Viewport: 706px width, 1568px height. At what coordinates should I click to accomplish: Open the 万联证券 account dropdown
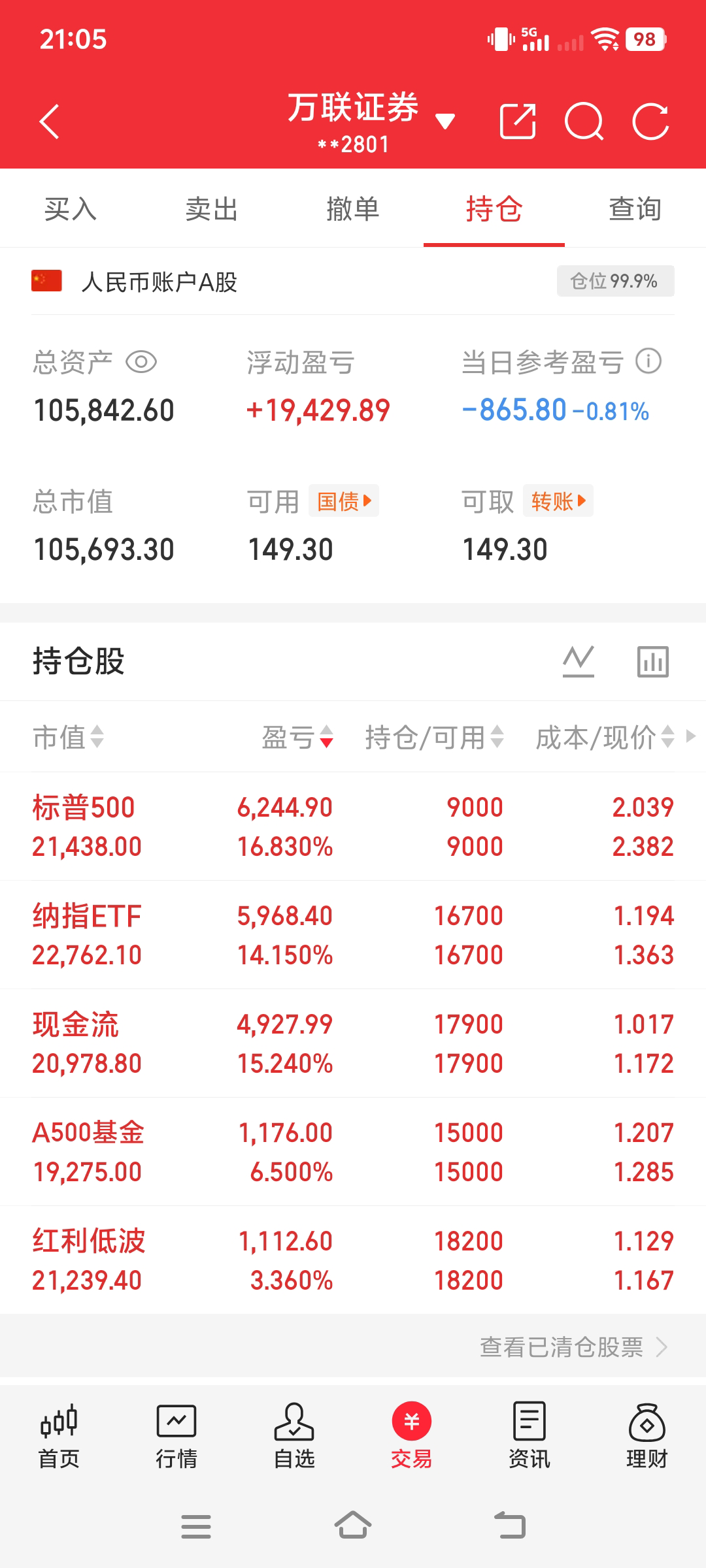(445, 122)
